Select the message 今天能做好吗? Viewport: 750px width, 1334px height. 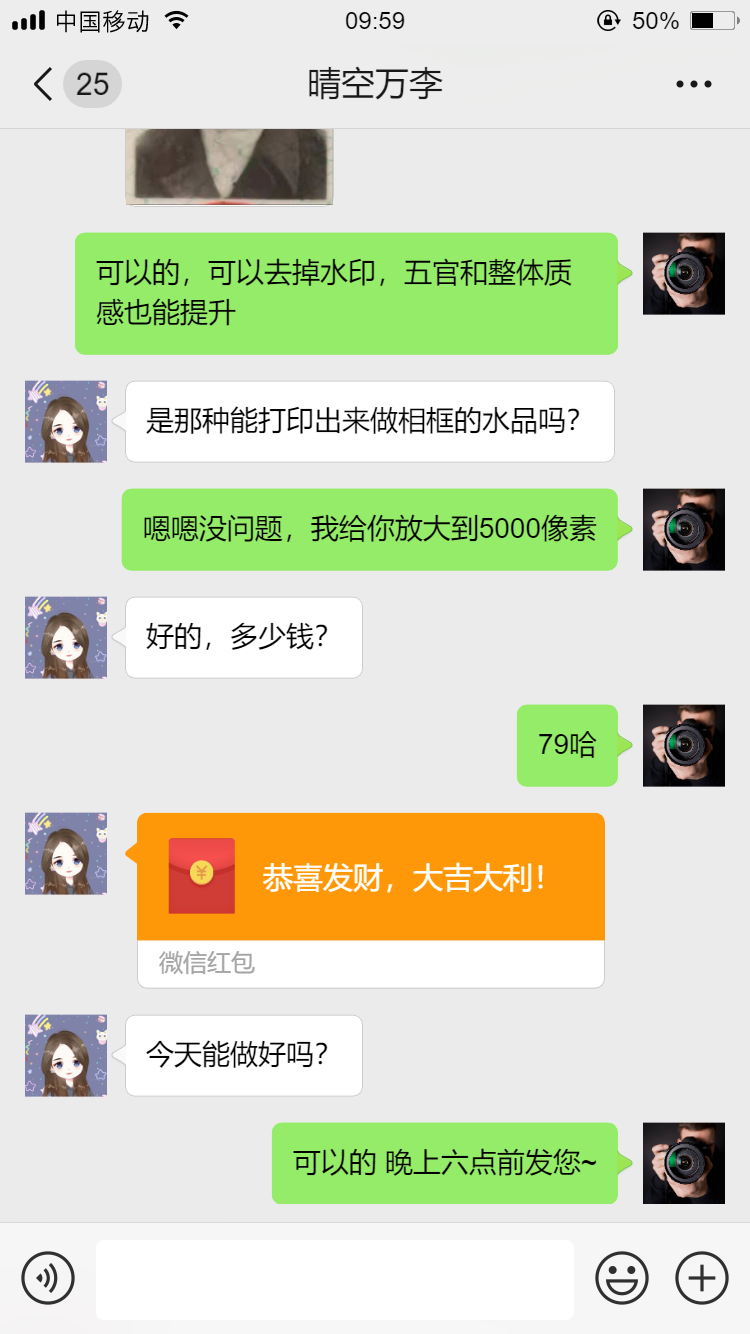point(242,1055)
